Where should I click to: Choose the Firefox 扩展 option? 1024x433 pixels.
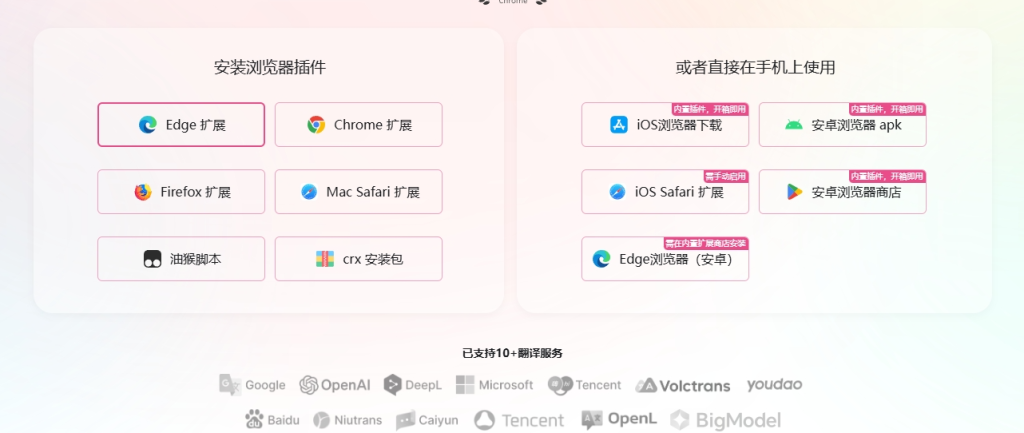[181, 192]
